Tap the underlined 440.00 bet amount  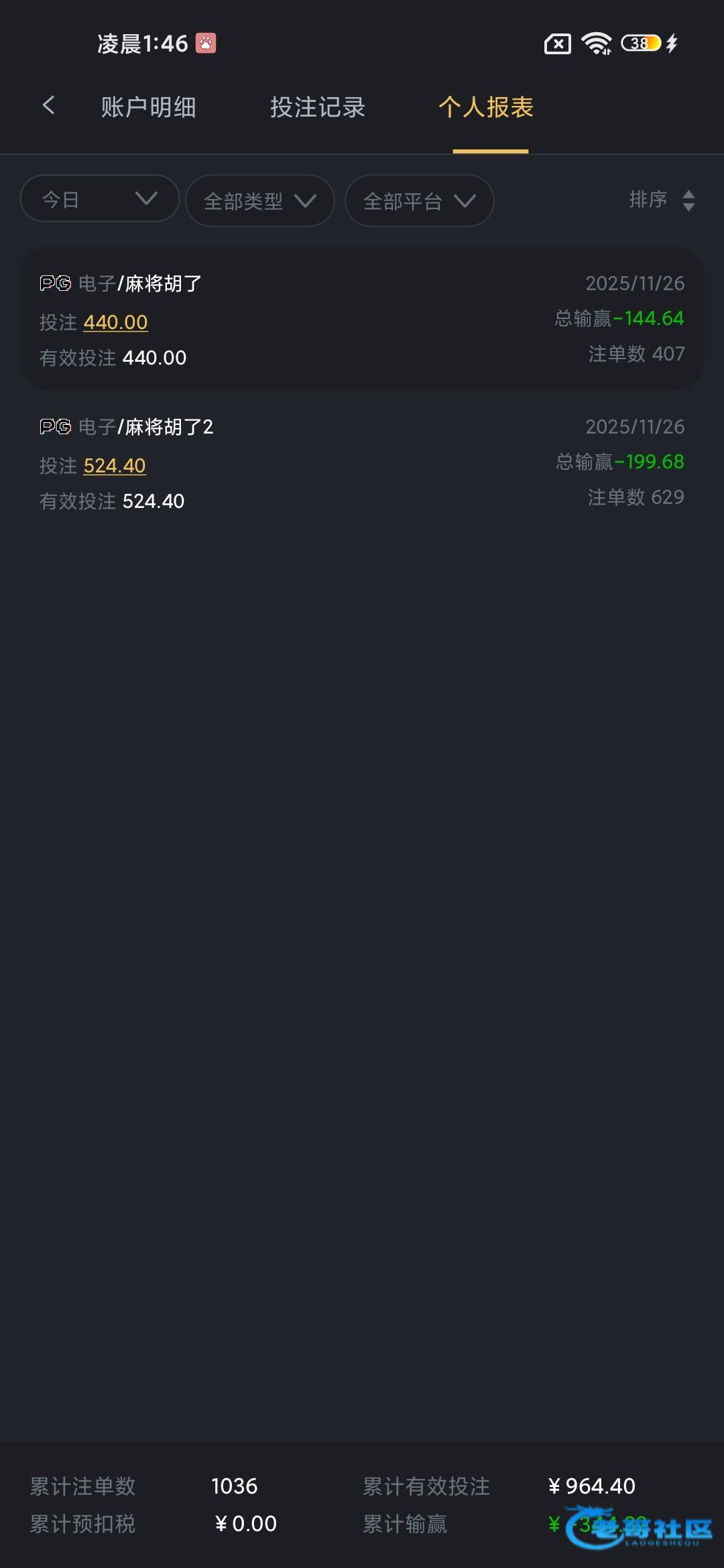coord(115,322)
